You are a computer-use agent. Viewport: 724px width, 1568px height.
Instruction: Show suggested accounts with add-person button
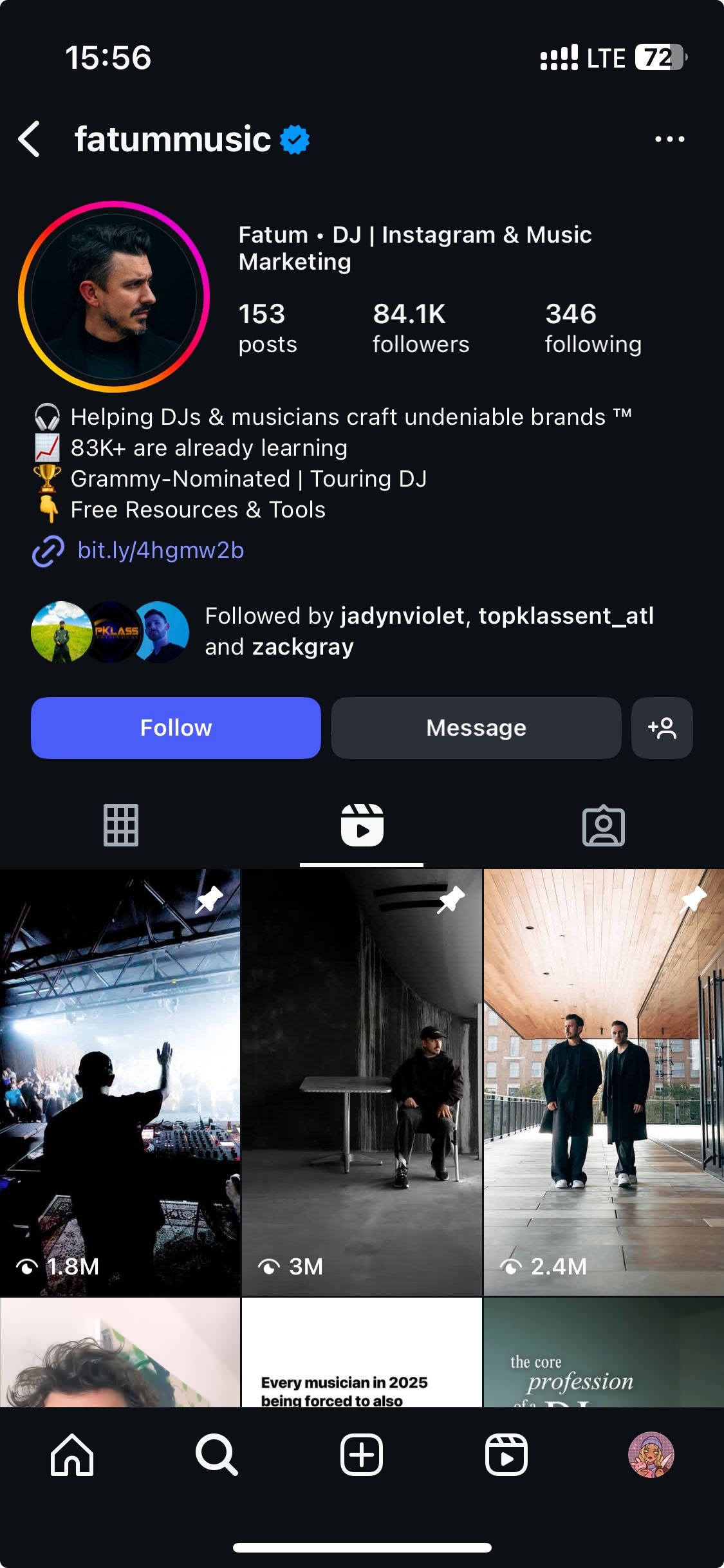(662, 728)
